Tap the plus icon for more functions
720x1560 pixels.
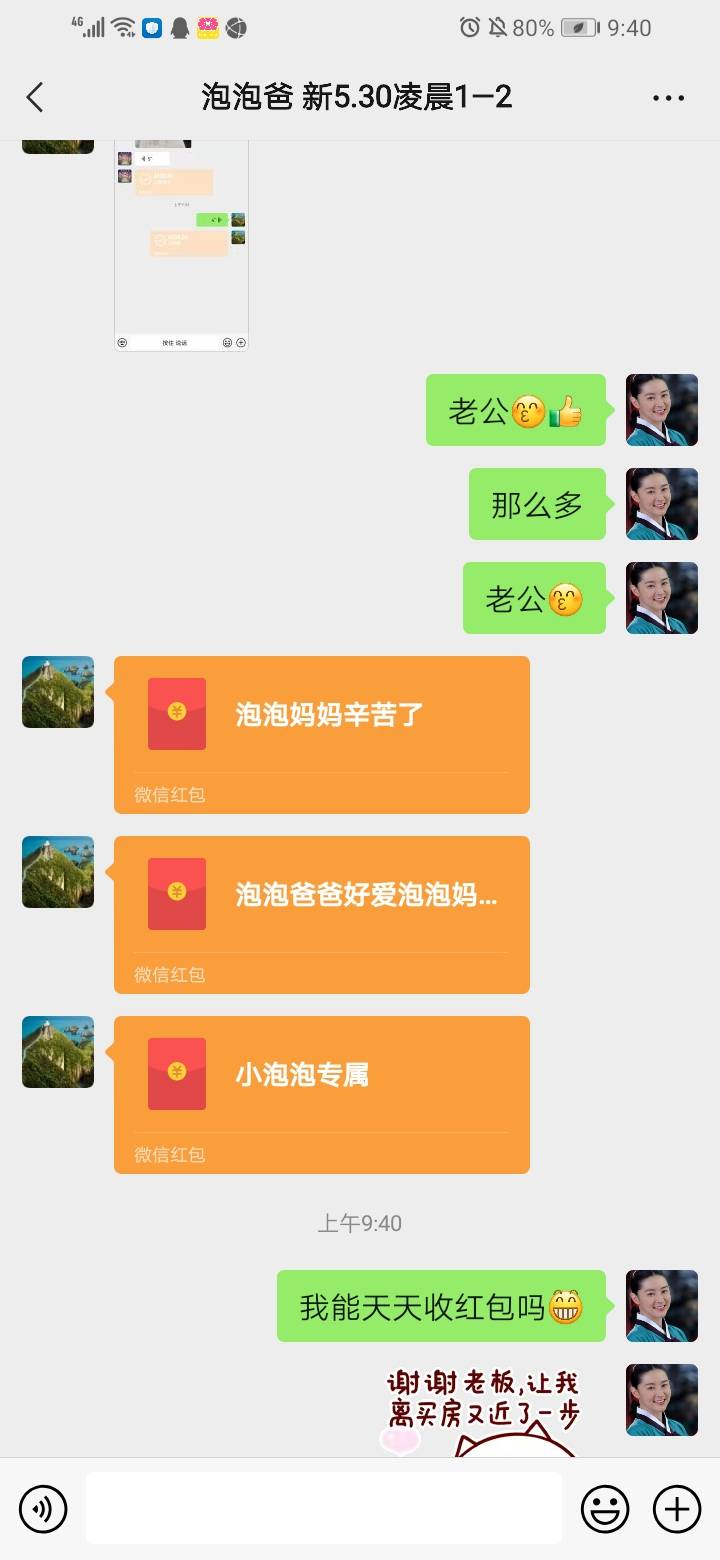click(x=678, y=1508)
